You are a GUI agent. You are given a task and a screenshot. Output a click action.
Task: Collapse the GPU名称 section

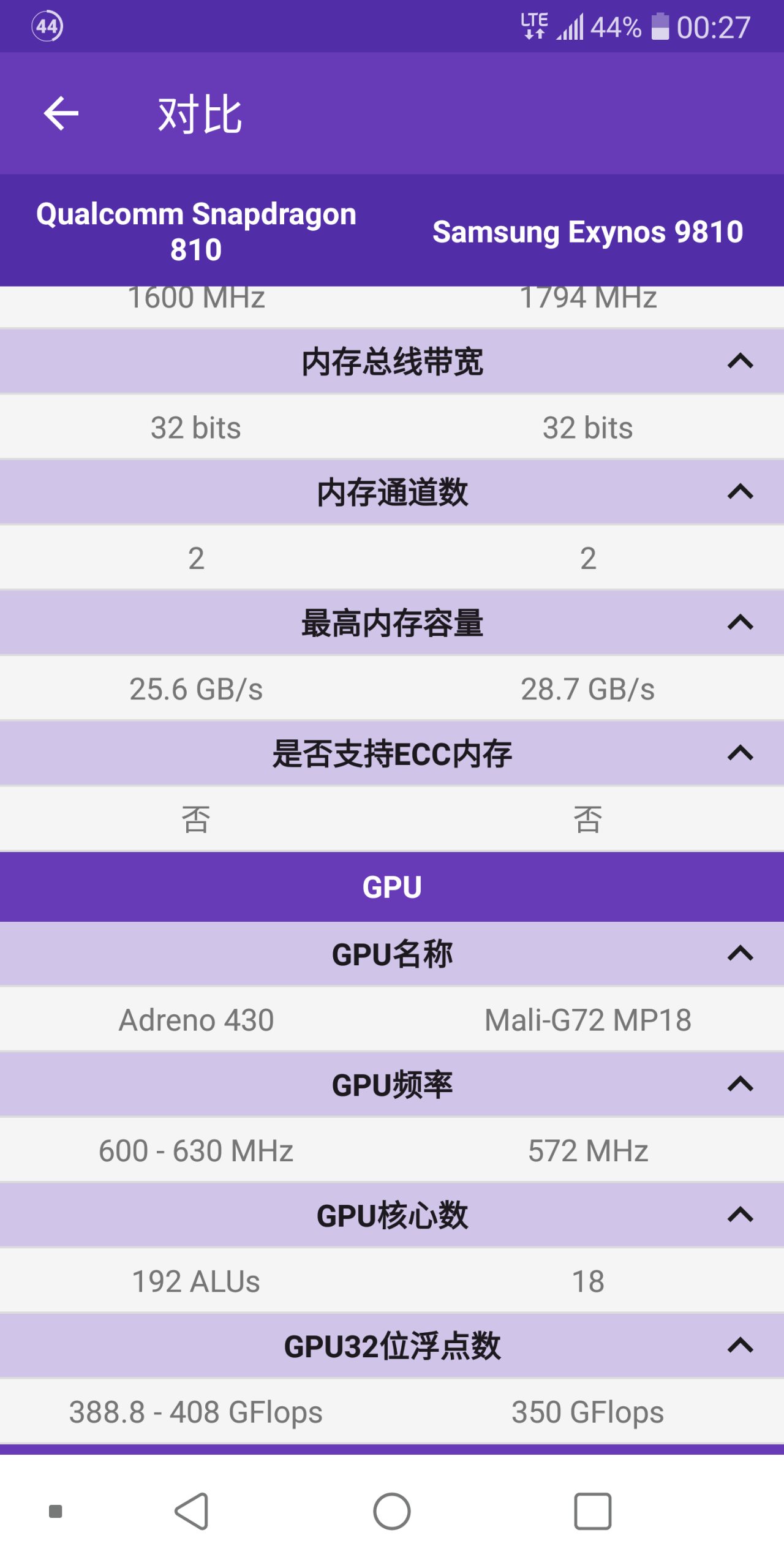click(740, 953)
